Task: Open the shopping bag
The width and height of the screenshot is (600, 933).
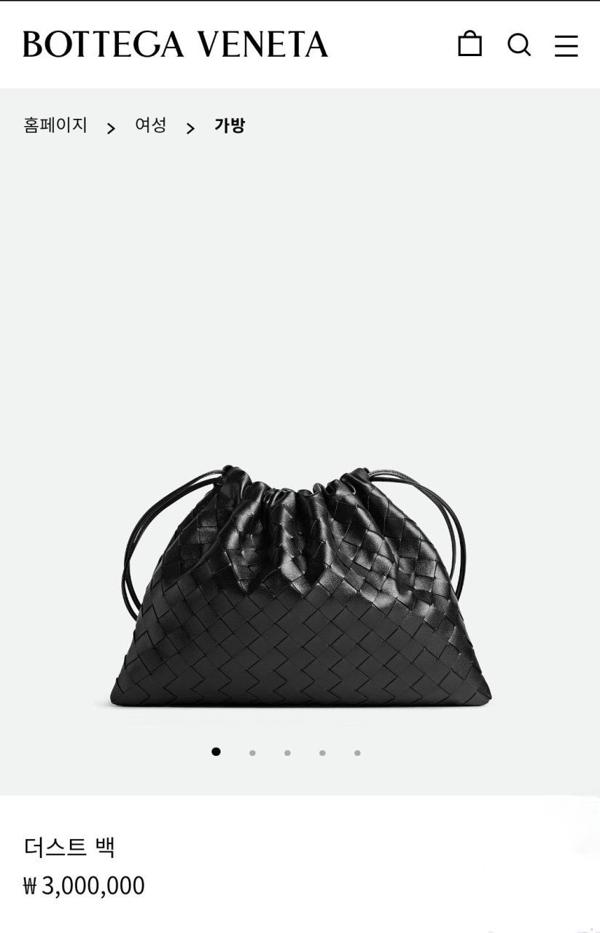Action: click(x=469, y=44)
